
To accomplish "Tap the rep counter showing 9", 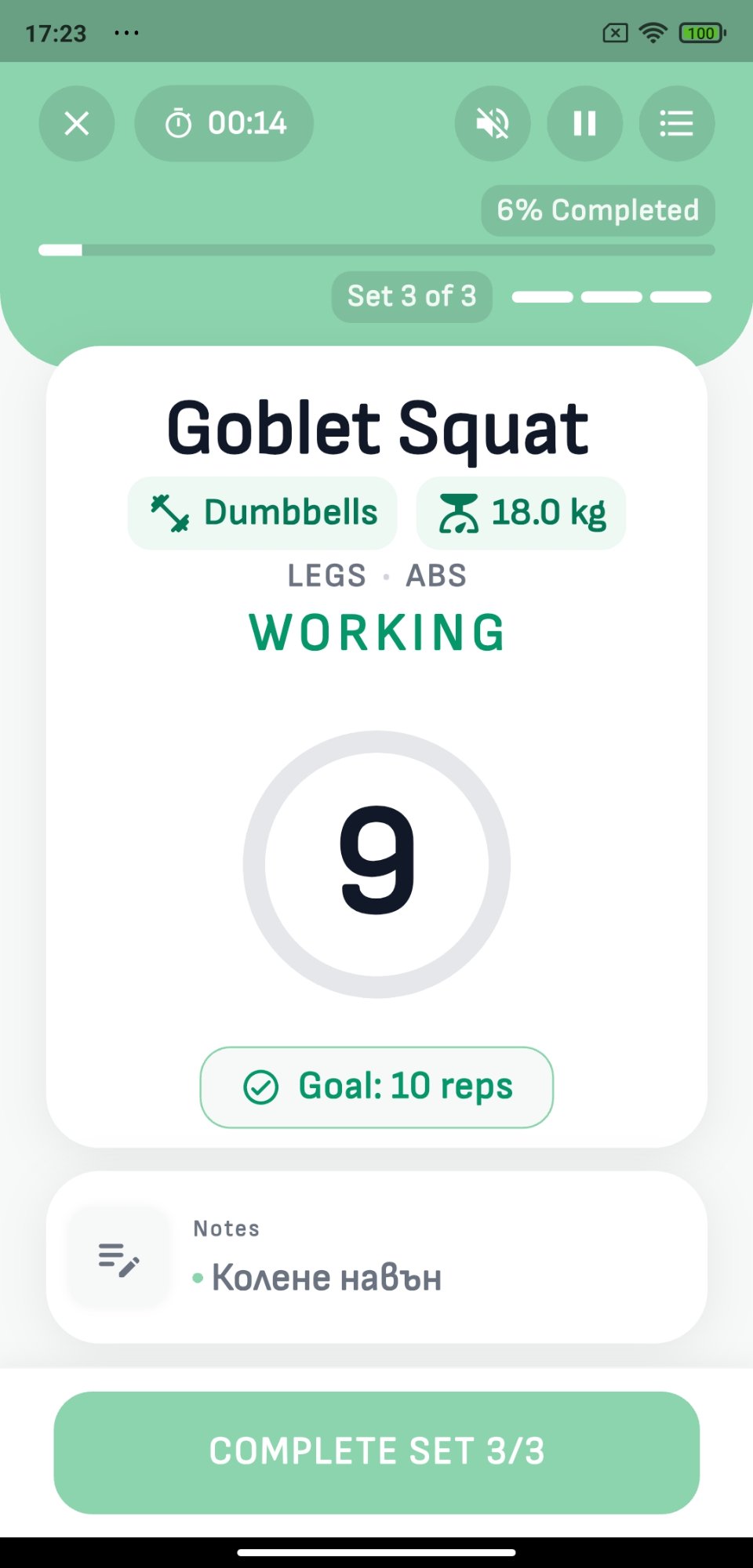I will click(x=376, y=864).
